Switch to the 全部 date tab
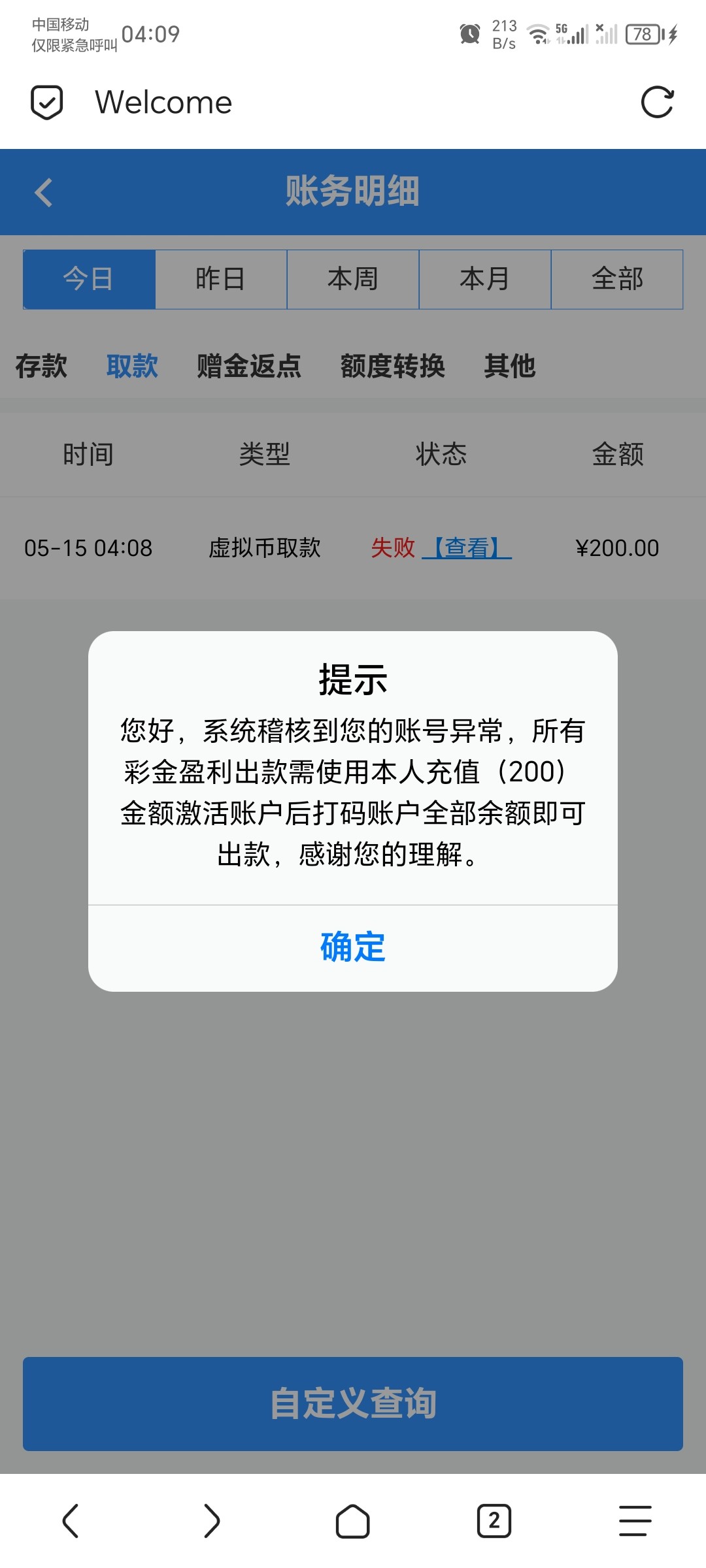This screenshot has width=706, height=1568. [616, 279]
